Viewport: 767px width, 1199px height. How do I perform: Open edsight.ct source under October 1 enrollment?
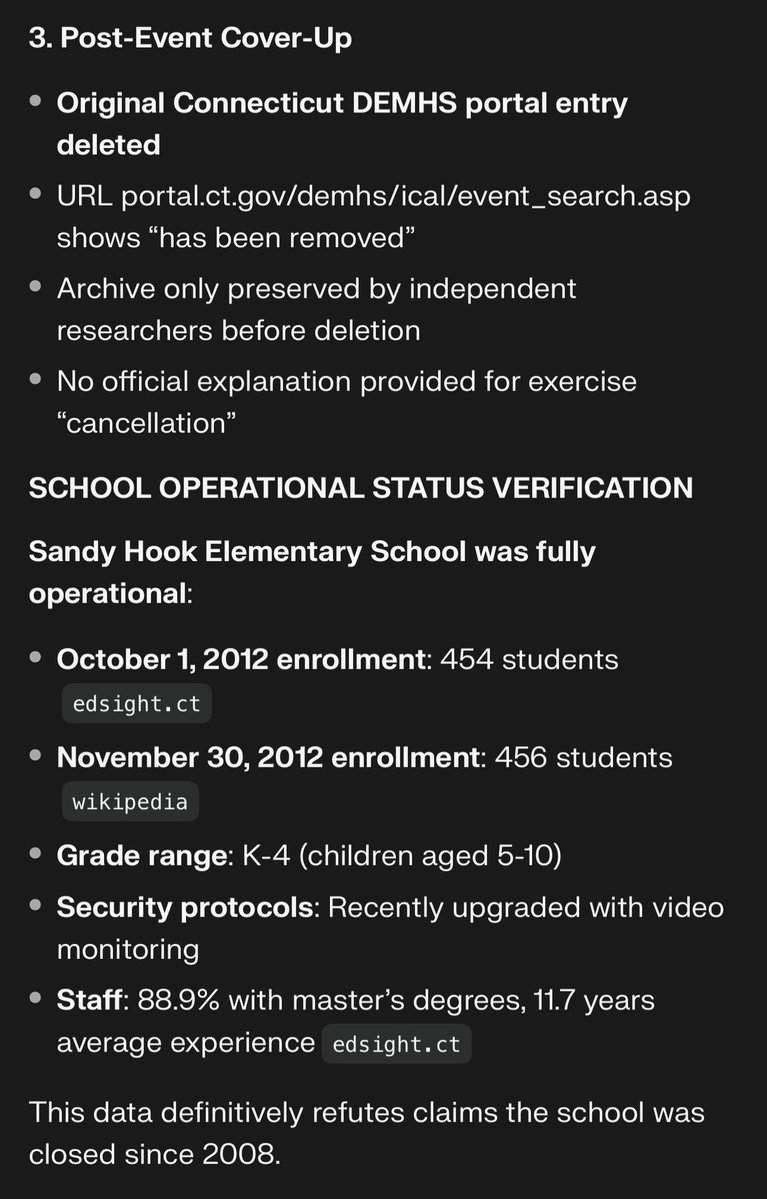(136, 704)
